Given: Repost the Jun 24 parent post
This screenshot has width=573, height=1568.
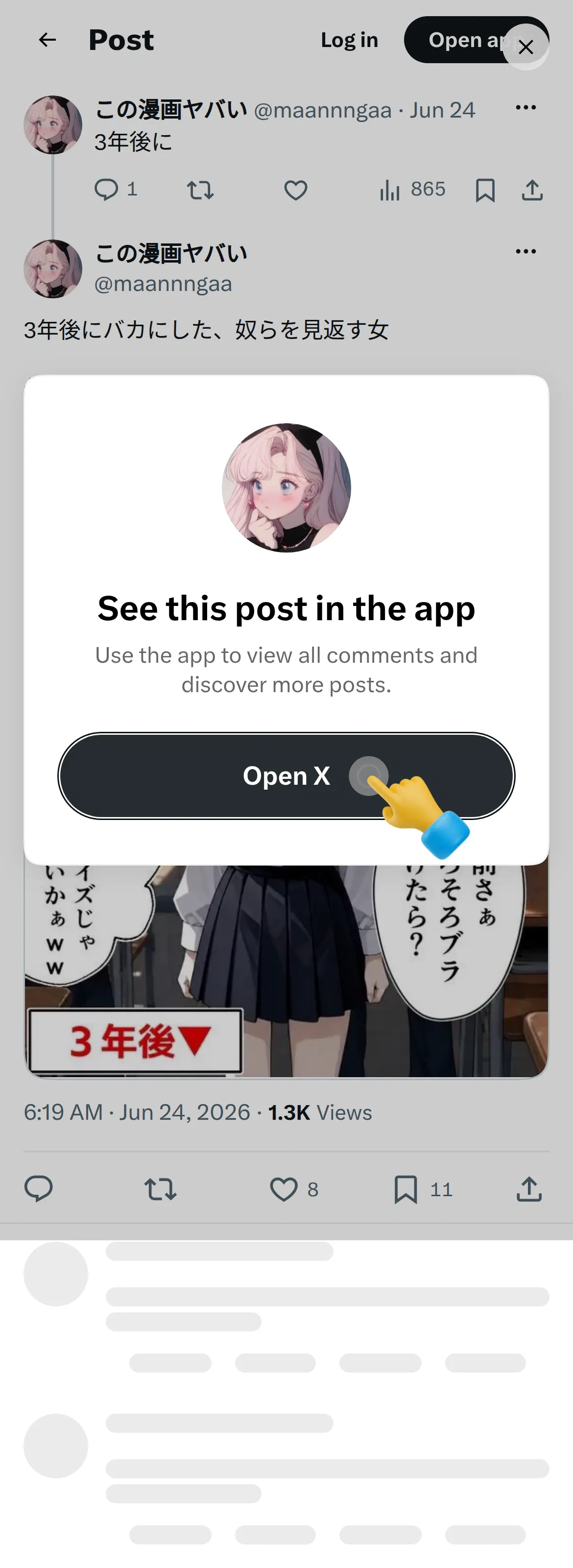Looking at the screenshot, I should [x=200, y=191].
